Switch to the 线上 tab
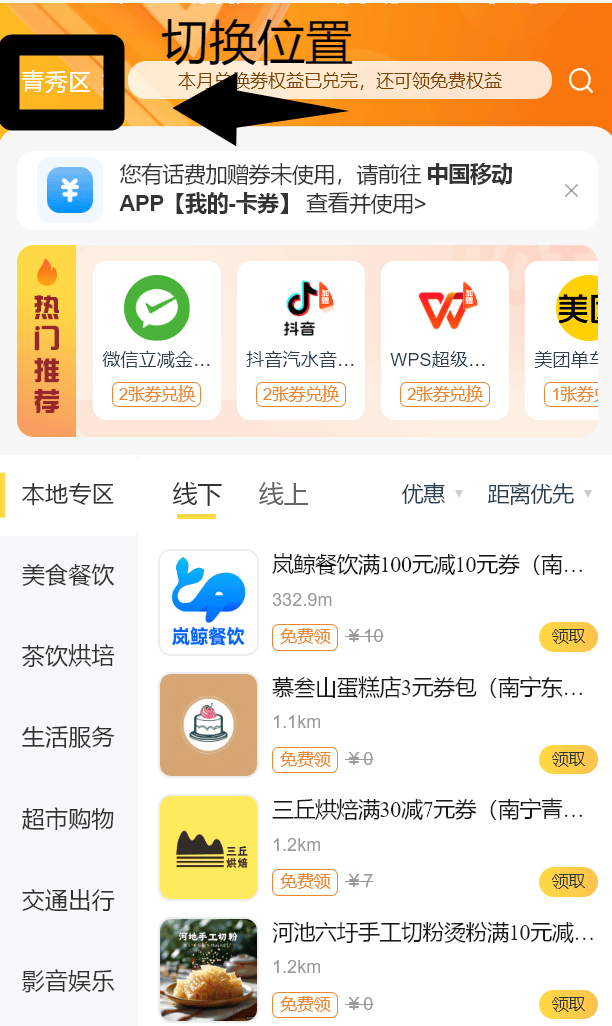 pos(283,494)
